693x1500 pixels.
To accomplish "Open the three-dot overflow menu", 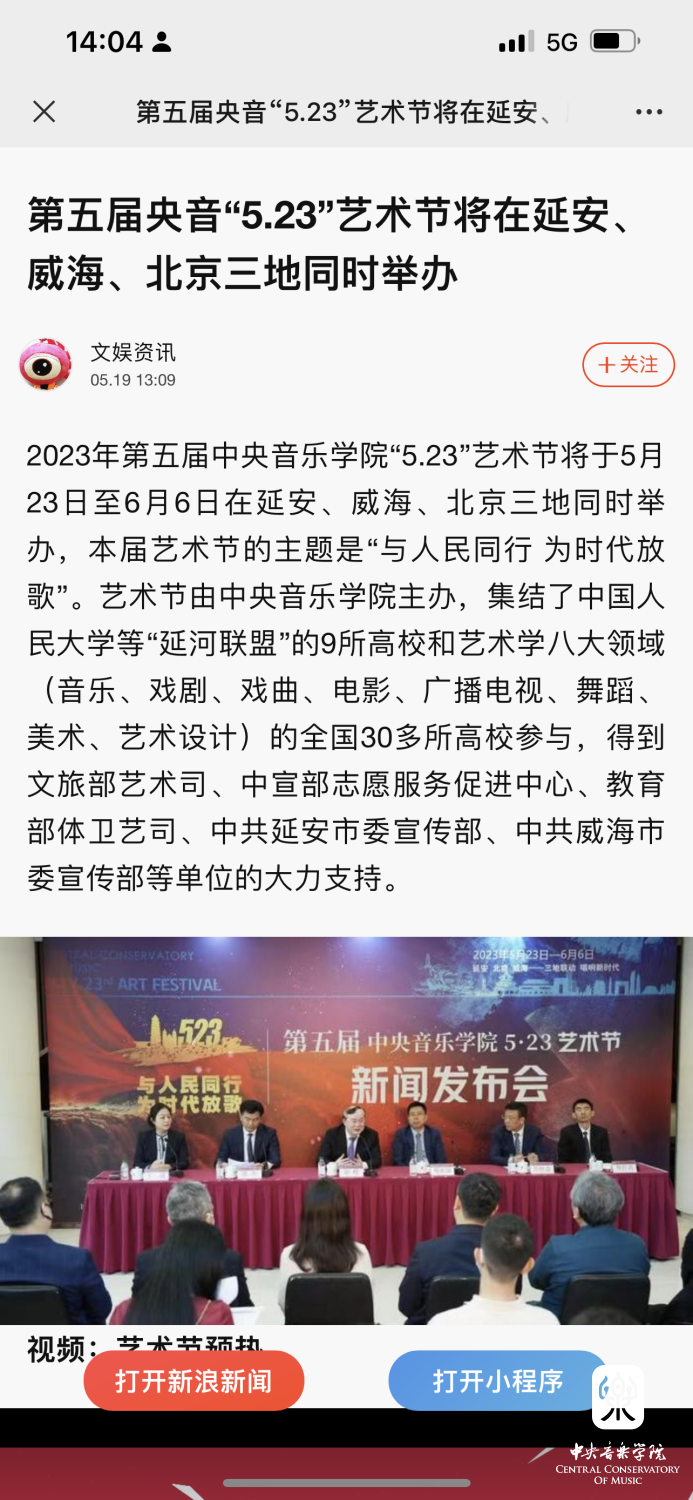I will click(x=649, y=112).
